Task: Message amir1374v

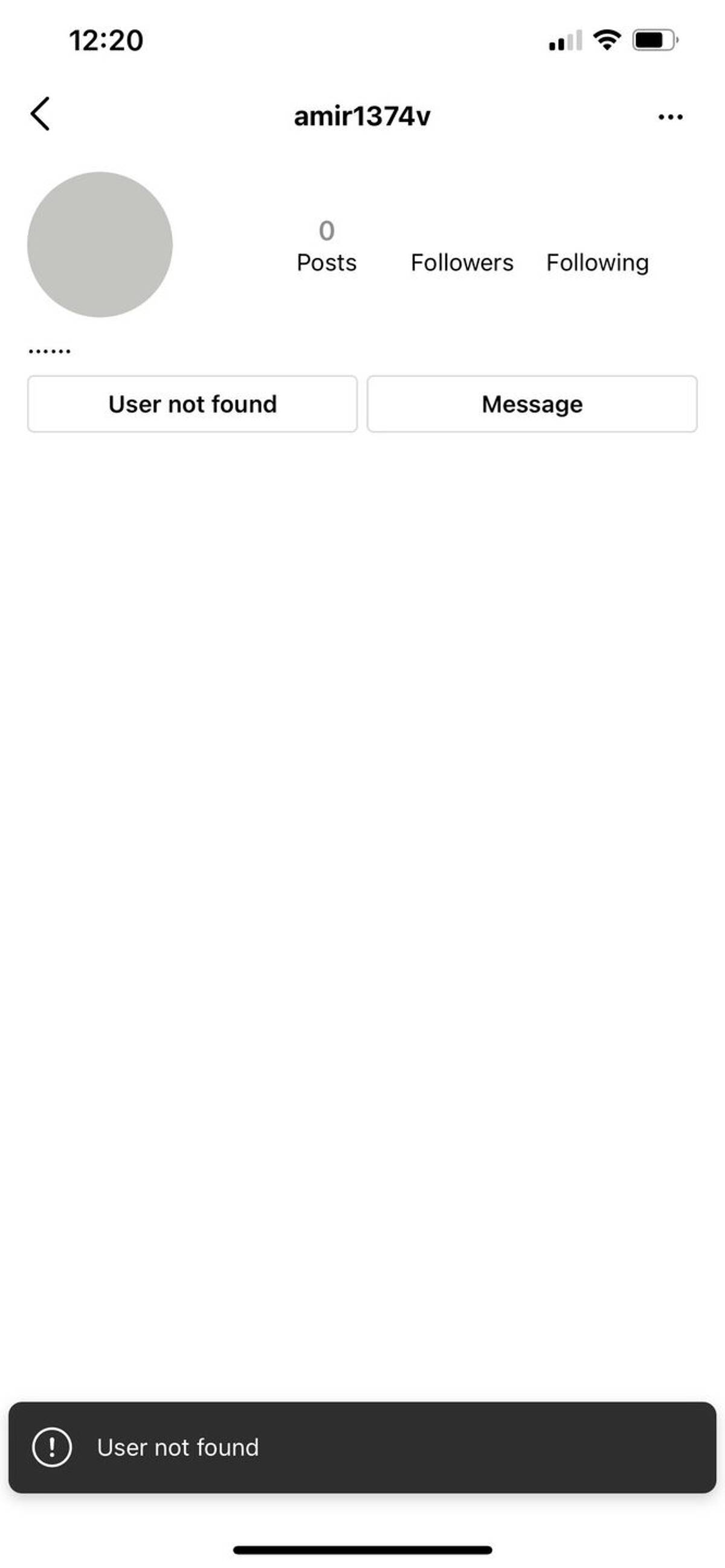Action: (532, 404)
